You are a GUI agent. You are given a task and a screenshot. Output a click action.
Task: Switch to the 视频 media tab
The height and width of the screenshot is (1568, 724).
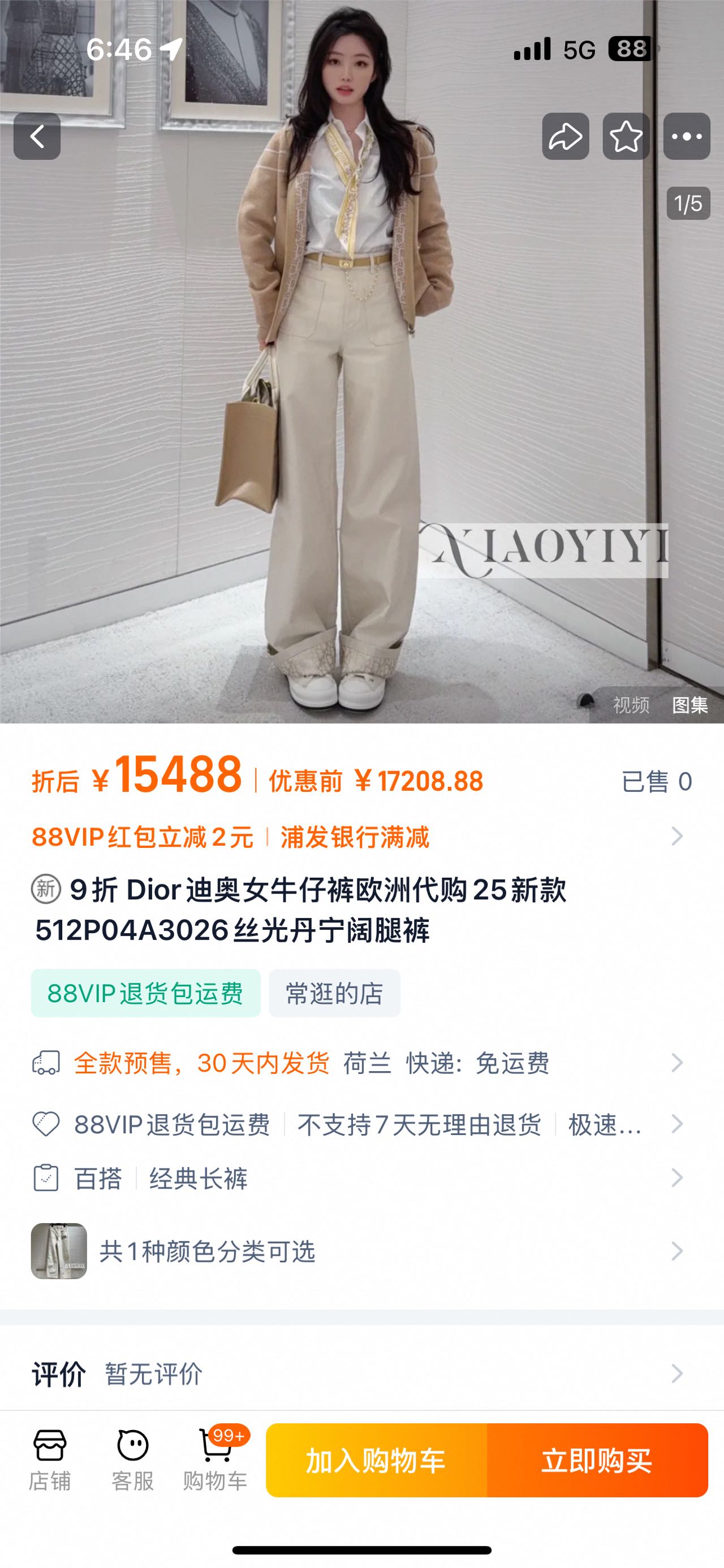coord(631,705)
